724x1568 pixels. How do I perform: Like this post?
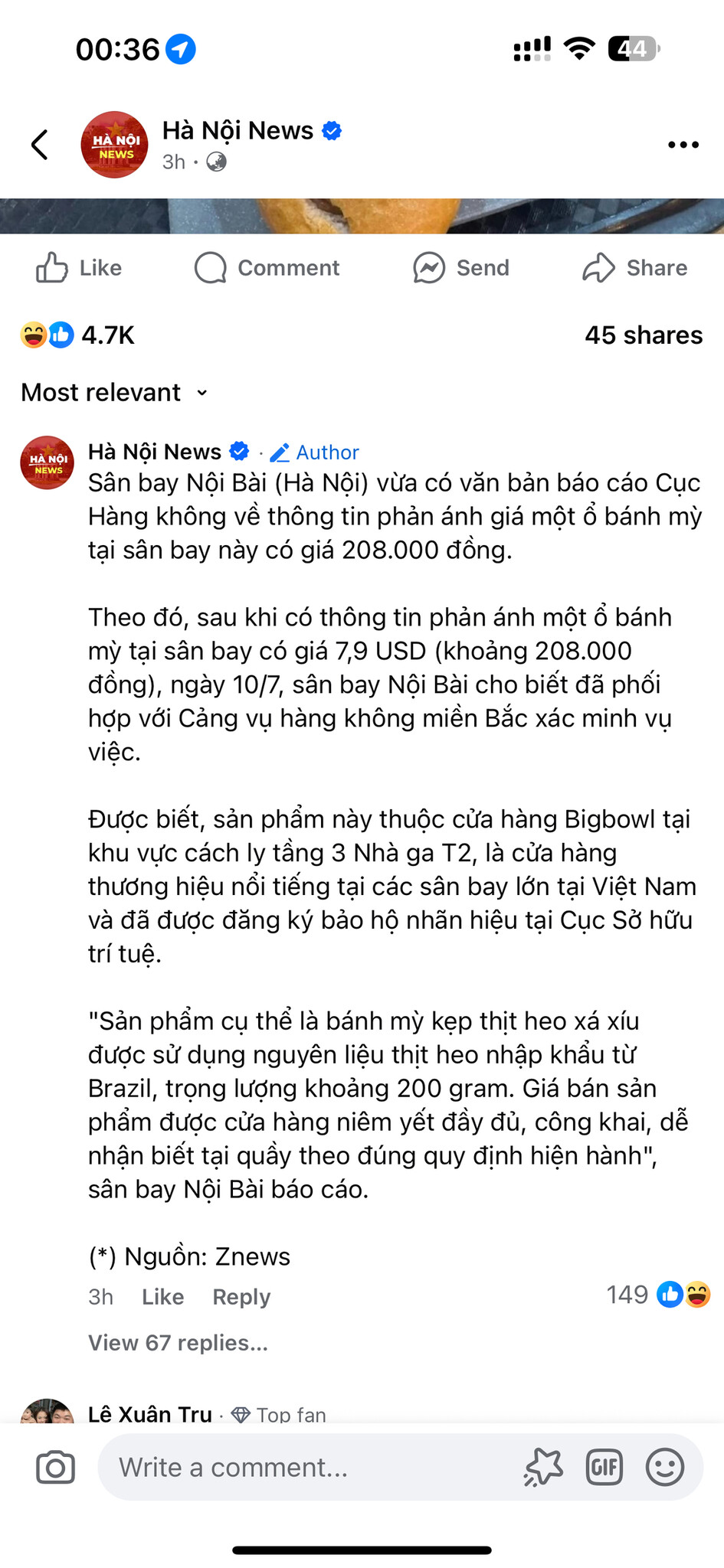(x=79, y=268)
